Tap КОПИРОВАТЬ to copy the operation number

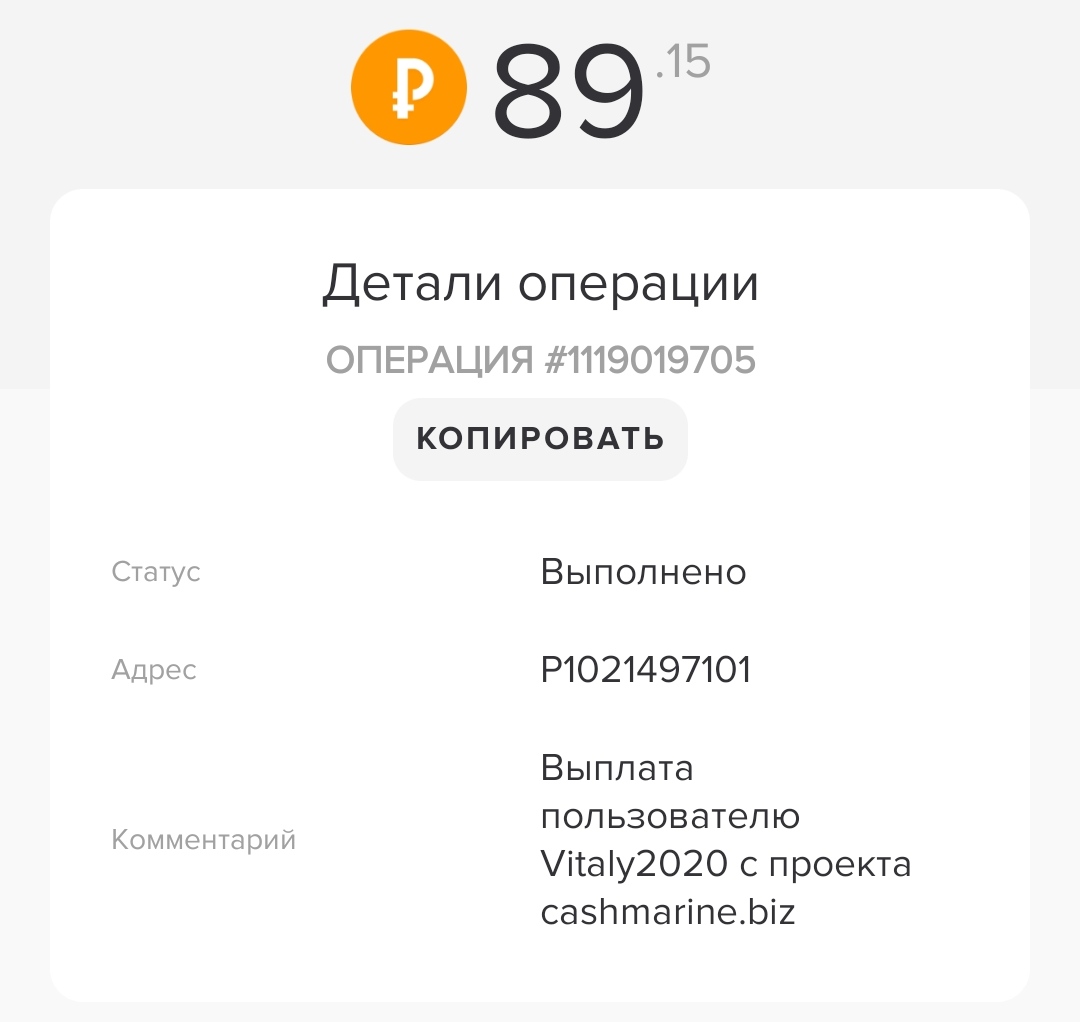pyautogui.click(x=540, y=439)
